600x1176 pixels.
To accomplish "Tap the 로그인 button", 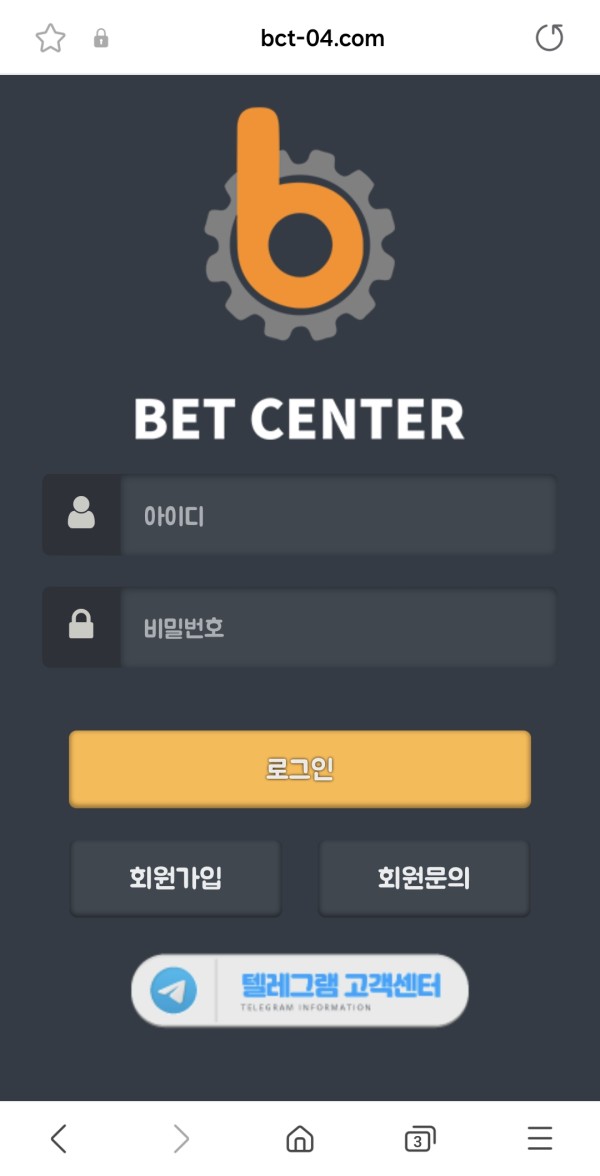I will [300, 769].
